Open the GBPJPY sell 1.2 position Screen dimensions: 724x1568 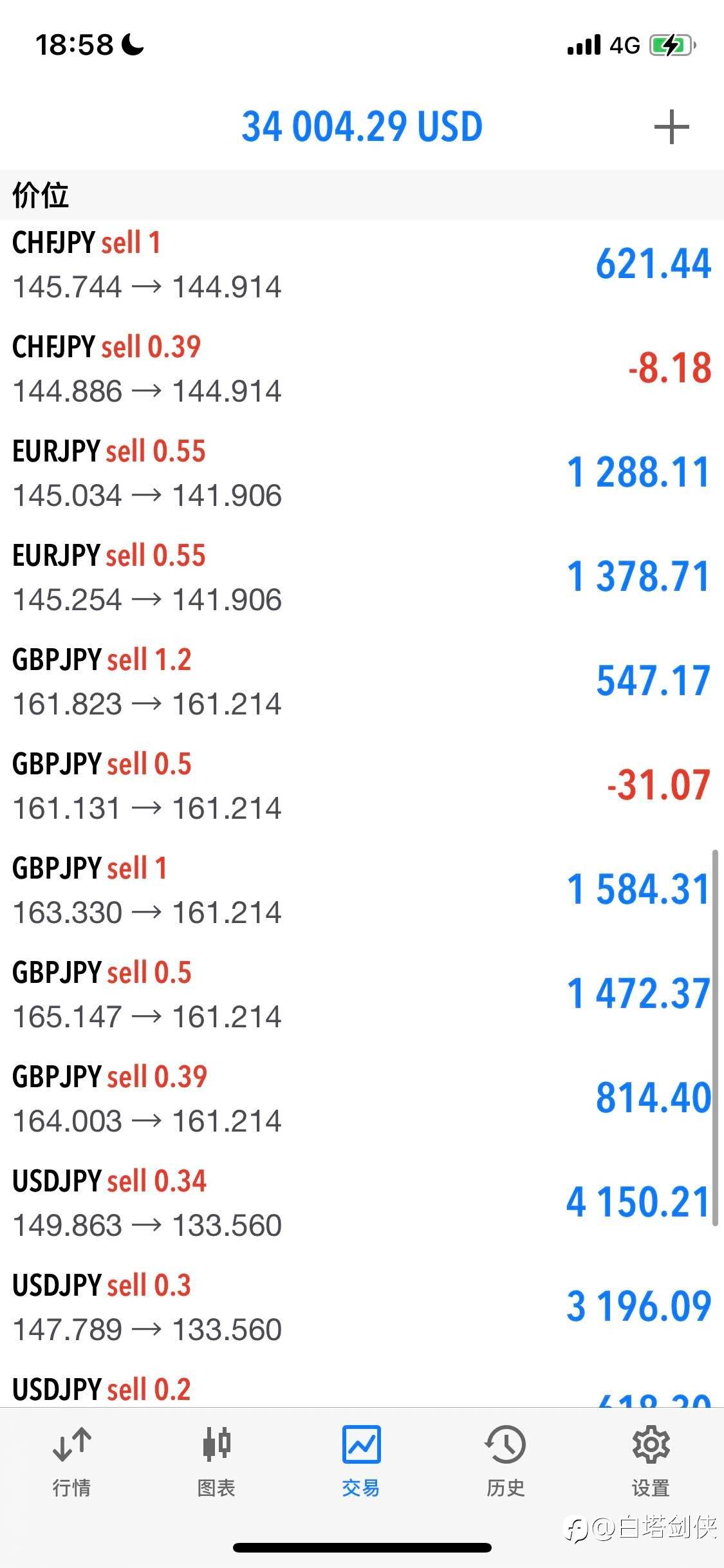pyautogui.click(x=362, y=682)
